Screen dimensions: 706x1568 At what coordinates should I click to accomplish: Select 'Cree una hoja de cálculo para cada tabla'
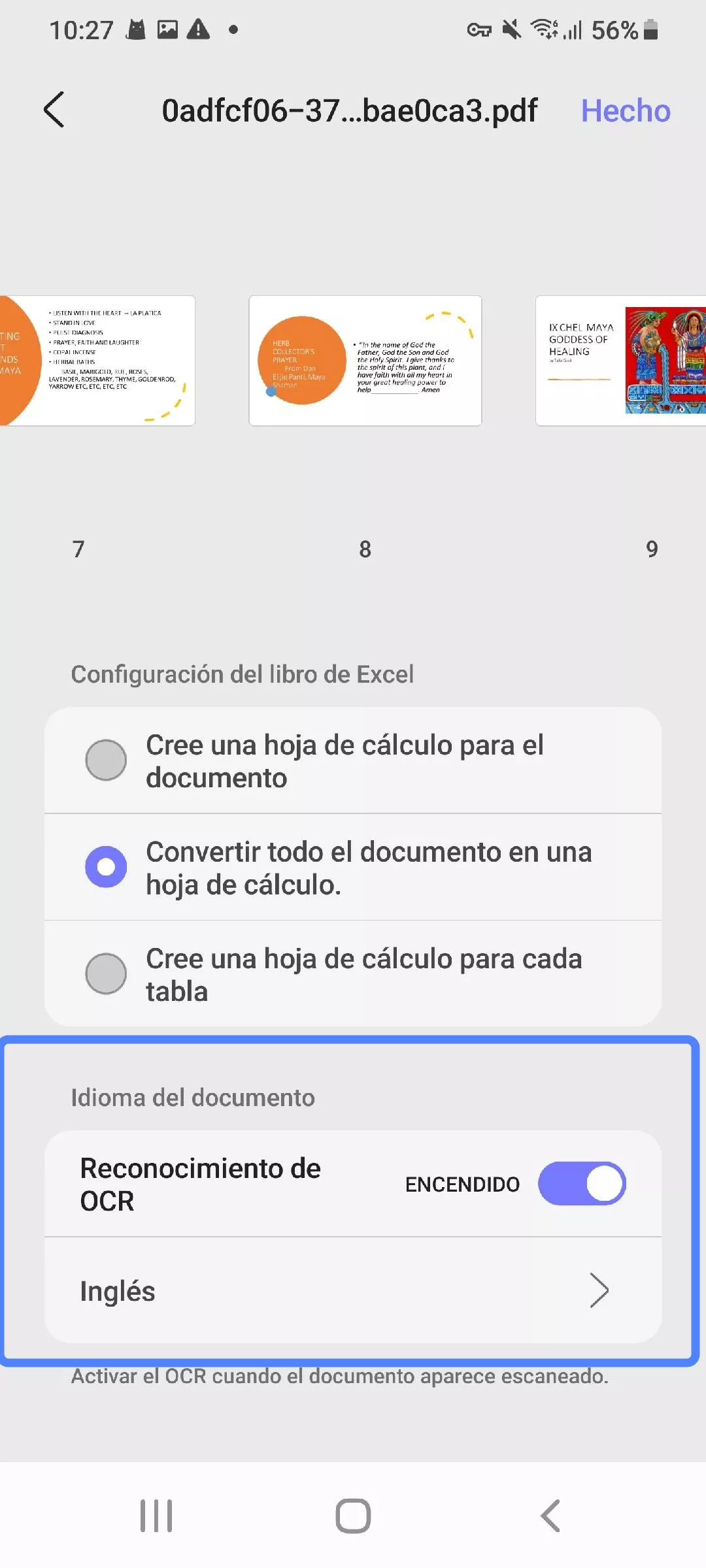106,973
